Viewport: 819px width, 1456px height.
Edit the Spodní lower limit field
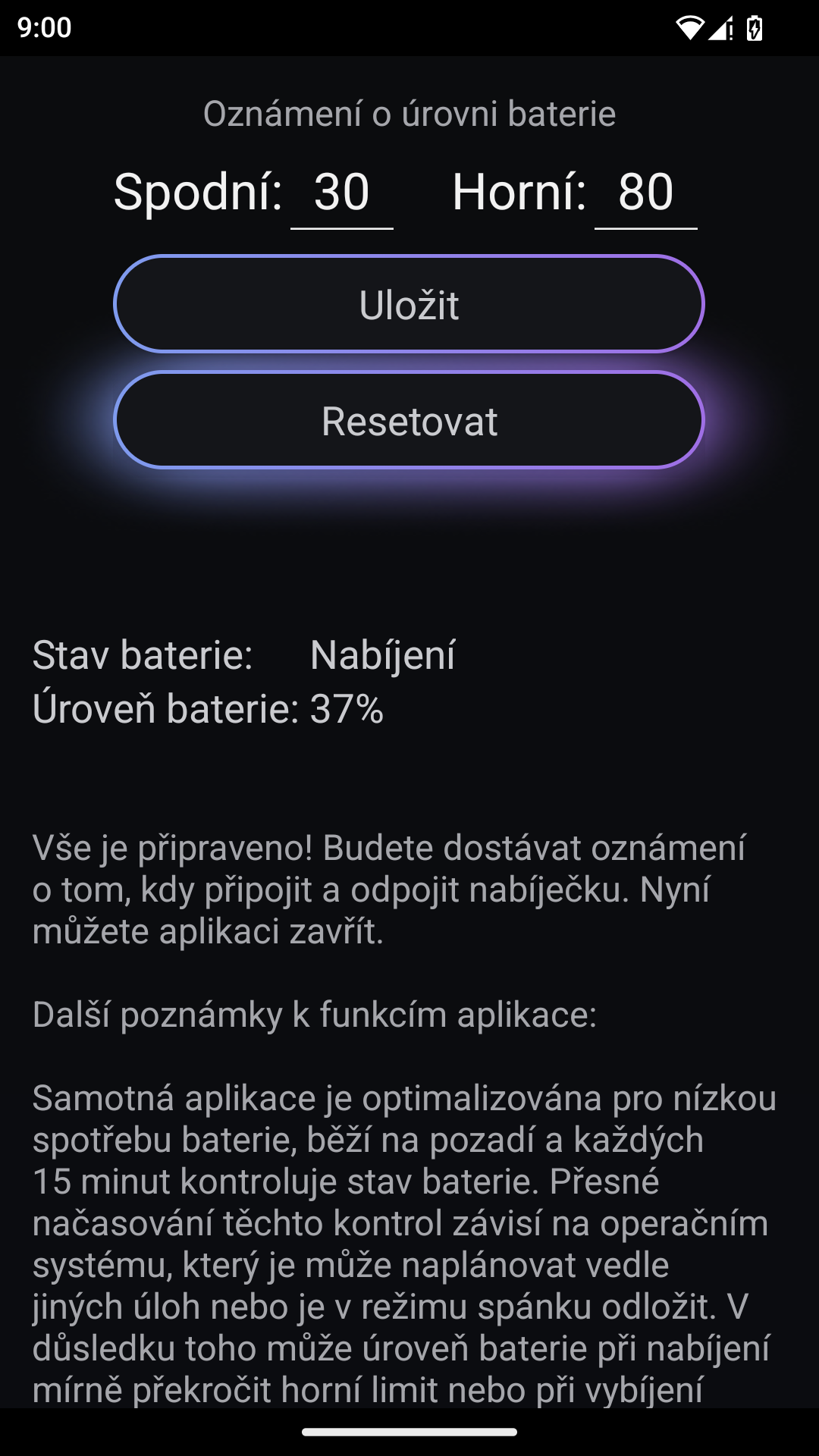342,193
